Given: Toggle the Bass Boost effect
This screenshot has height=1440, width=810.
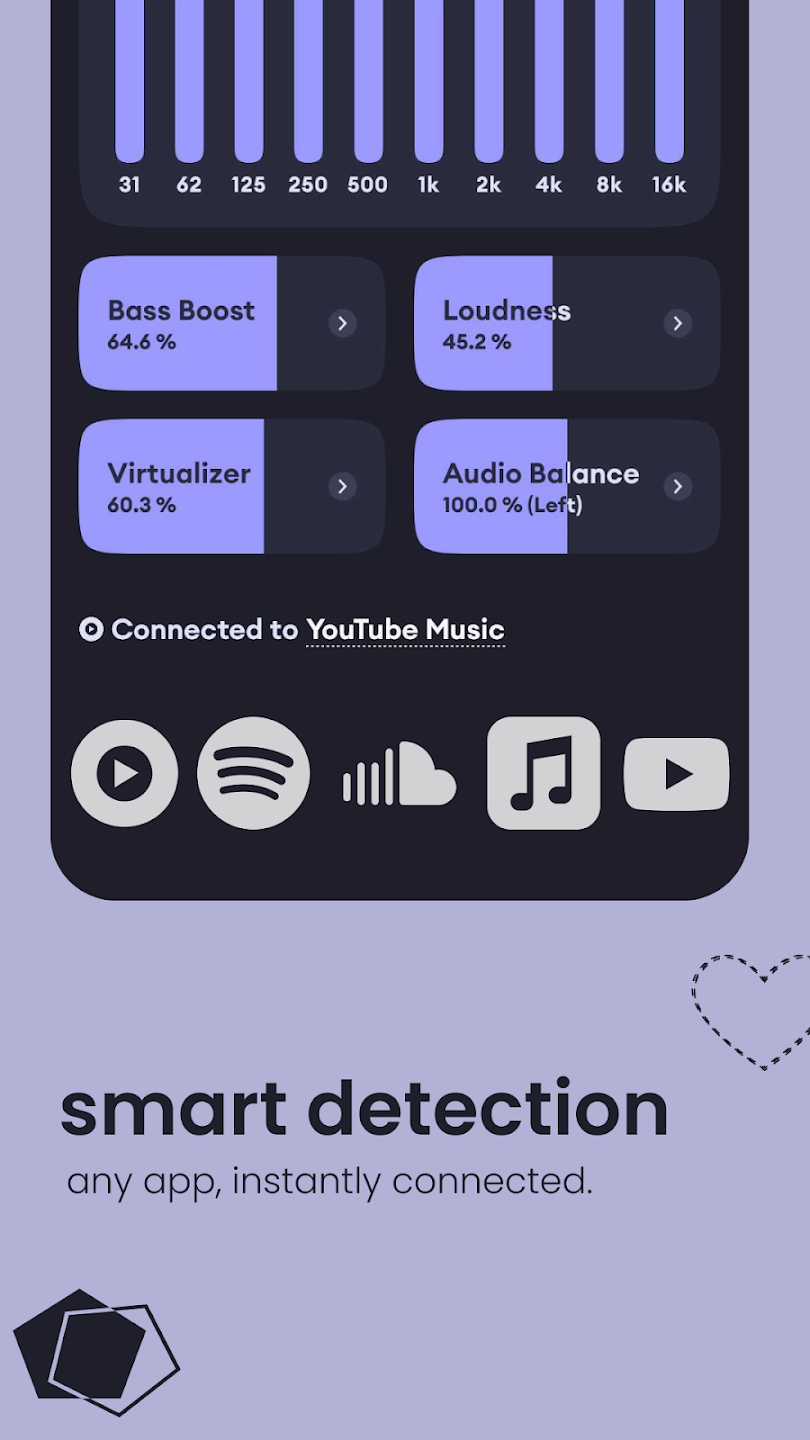Looking at the screenshot, I should coord(180,322).
